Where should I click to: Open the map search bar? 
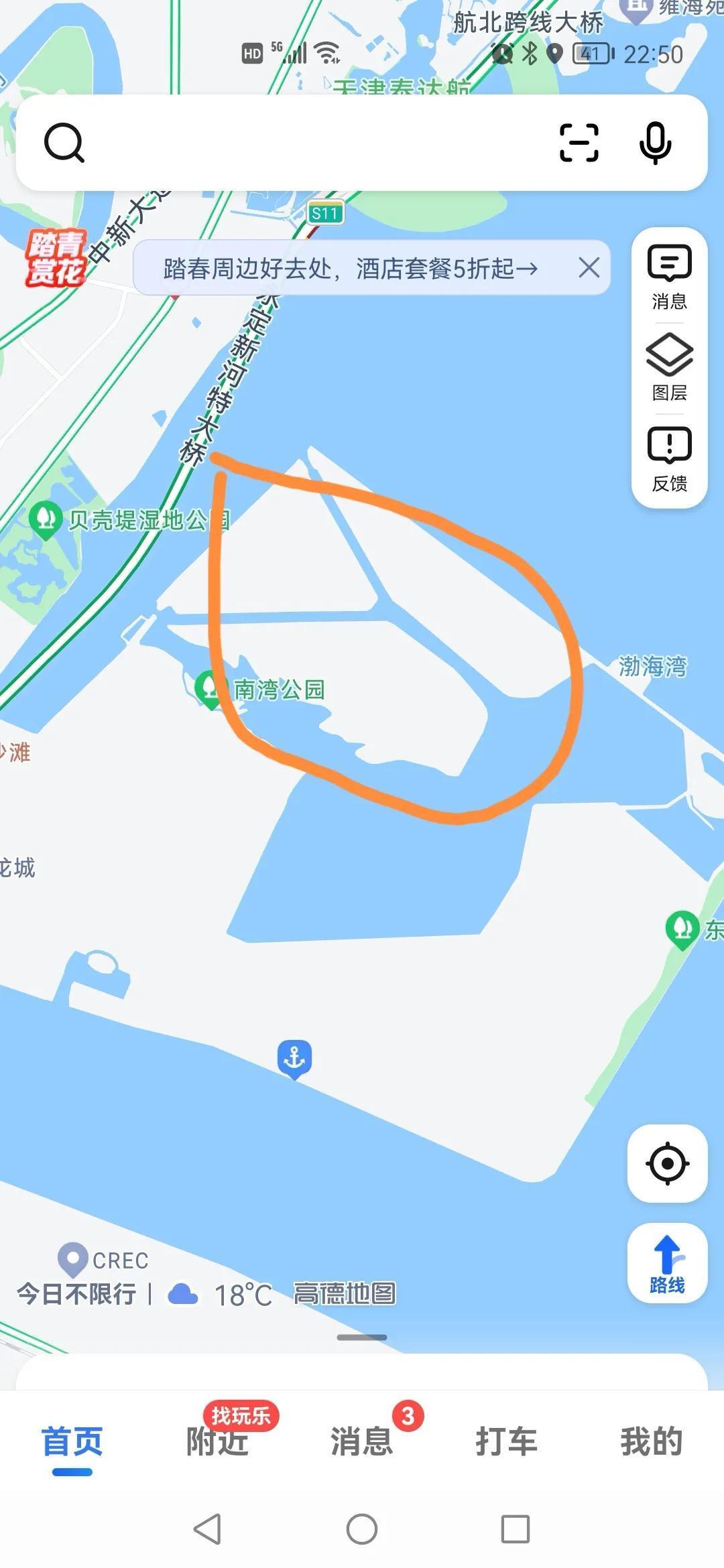pos(308,143)
